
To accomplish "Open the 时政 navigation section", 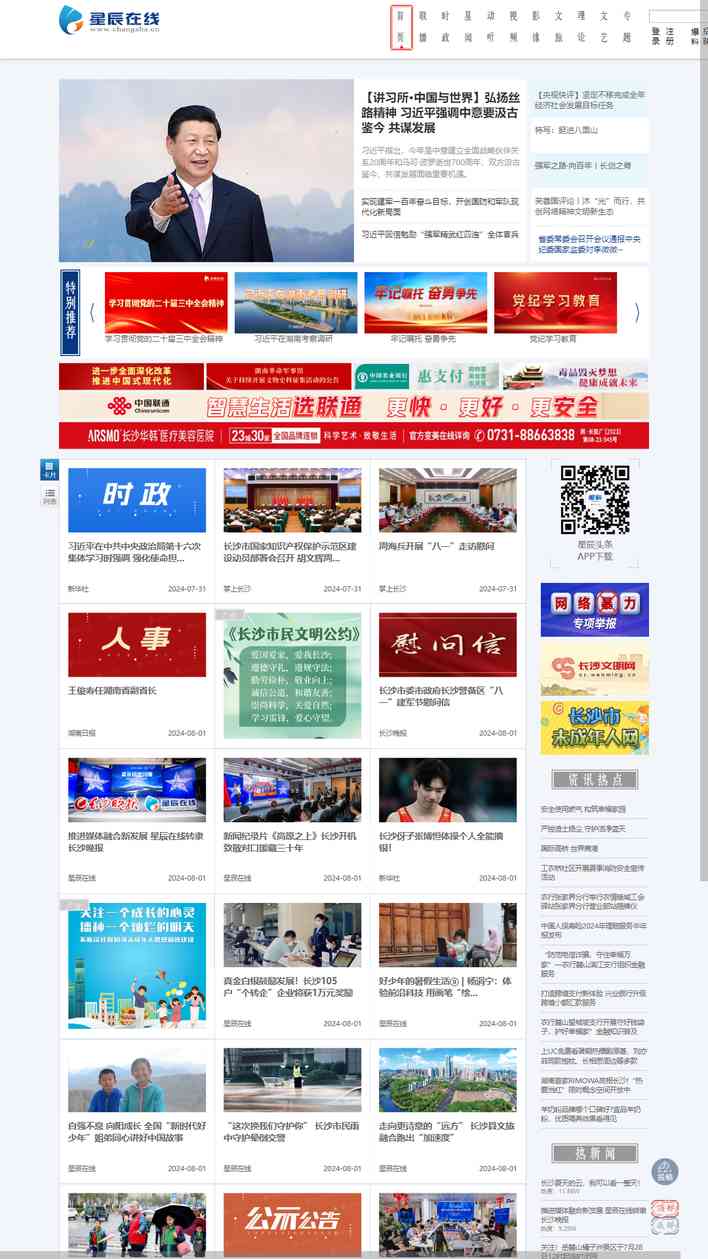I will click(444, 27).
